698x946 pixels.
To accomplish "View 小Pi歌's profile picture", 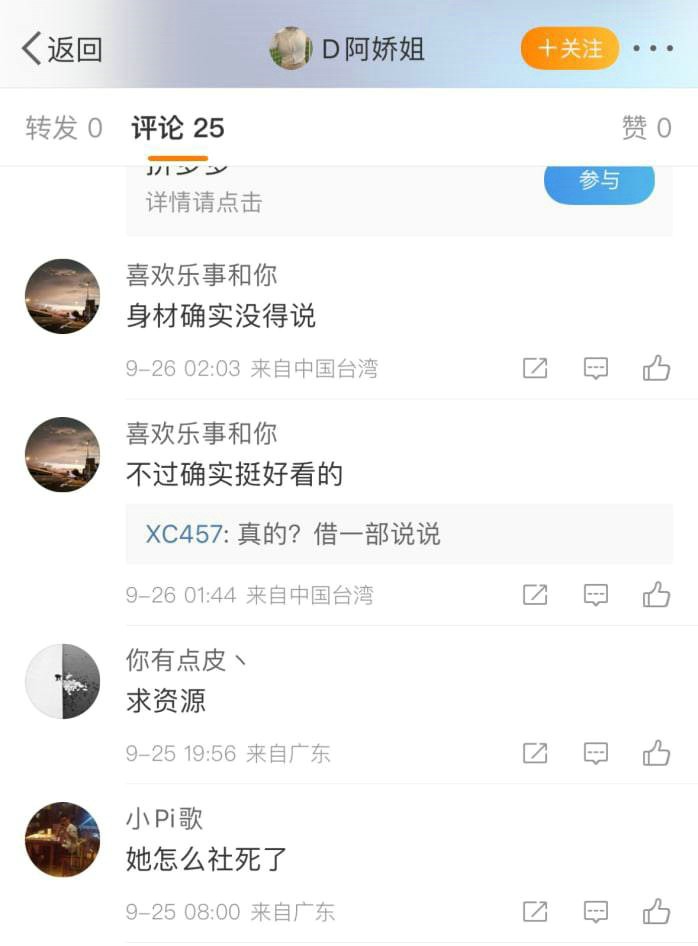I will (62, 839).
